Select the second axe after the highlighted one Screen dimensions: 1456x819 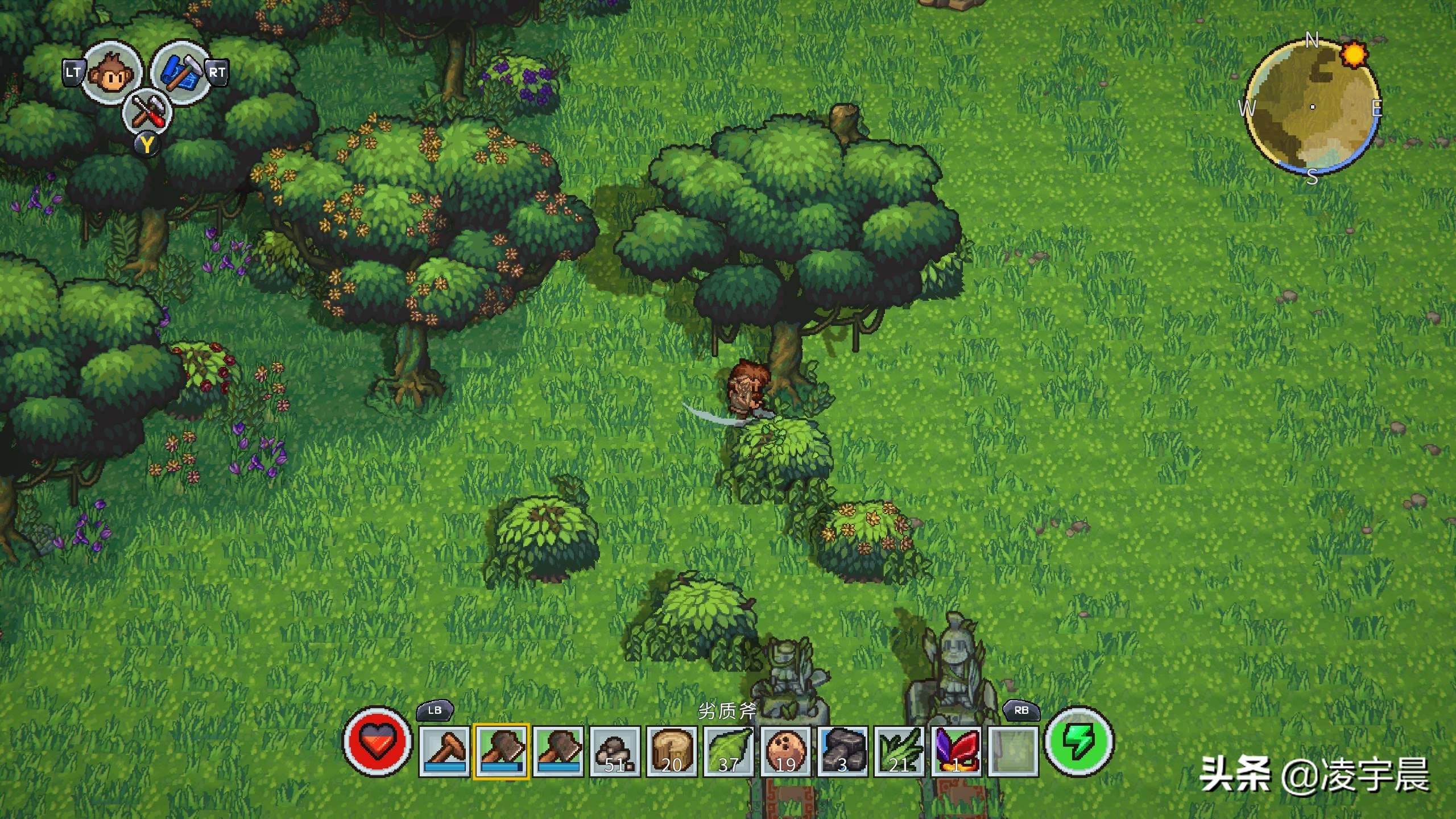coord(559,751)
